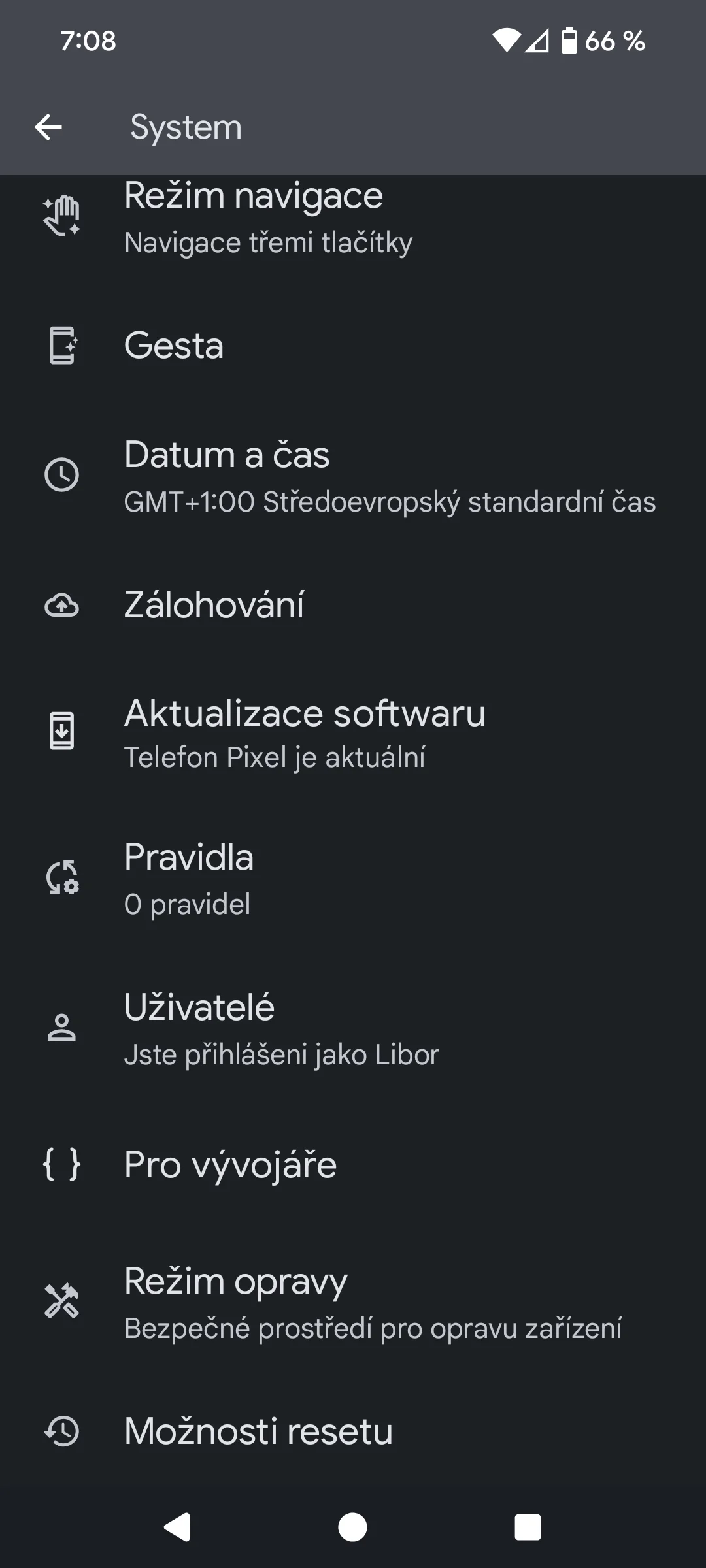Tap the system home button
The height and width of the screenshot is (1568, 706).
[x=352, y=1527]
